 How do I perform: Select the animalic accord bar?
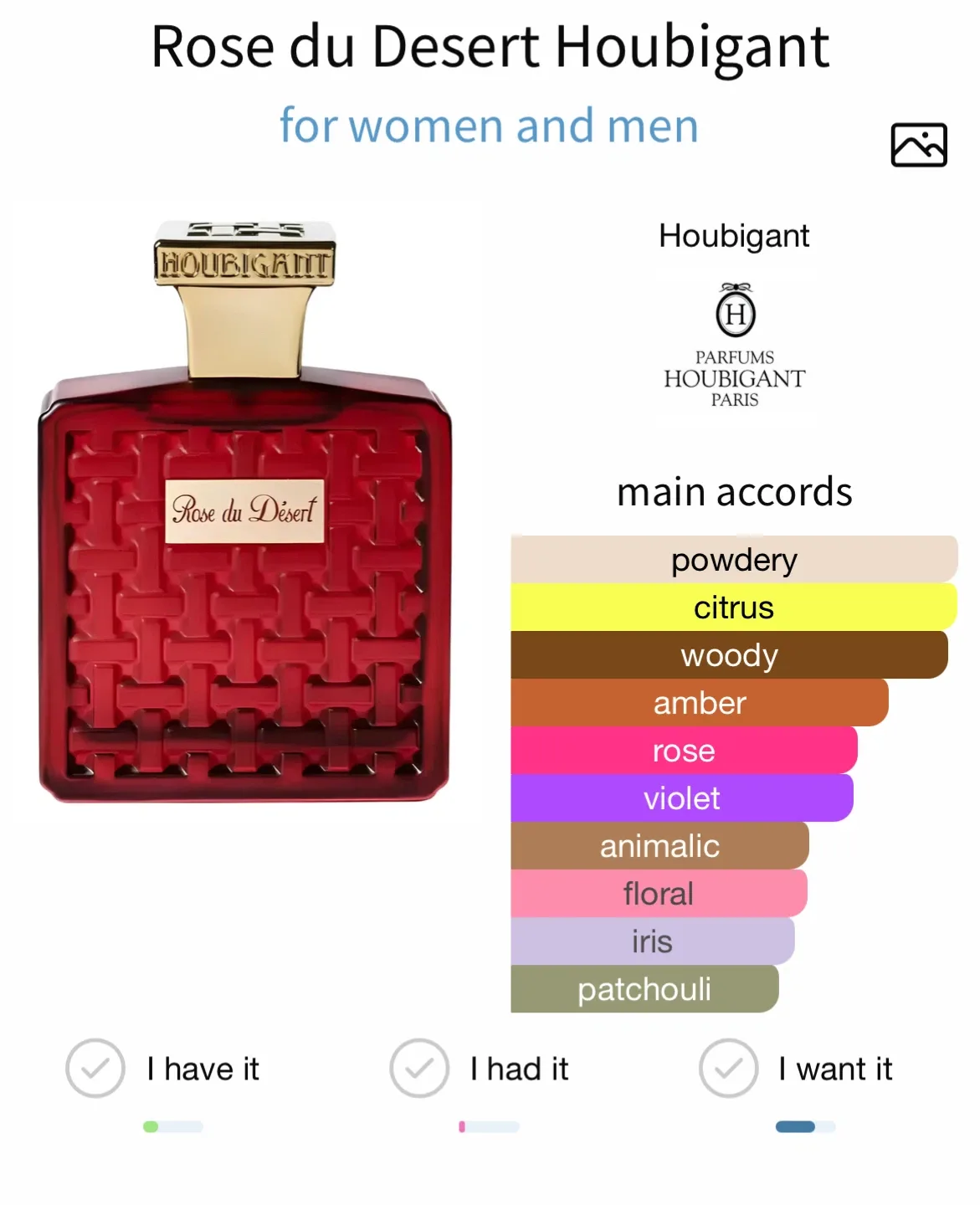[x=659, y=846]
